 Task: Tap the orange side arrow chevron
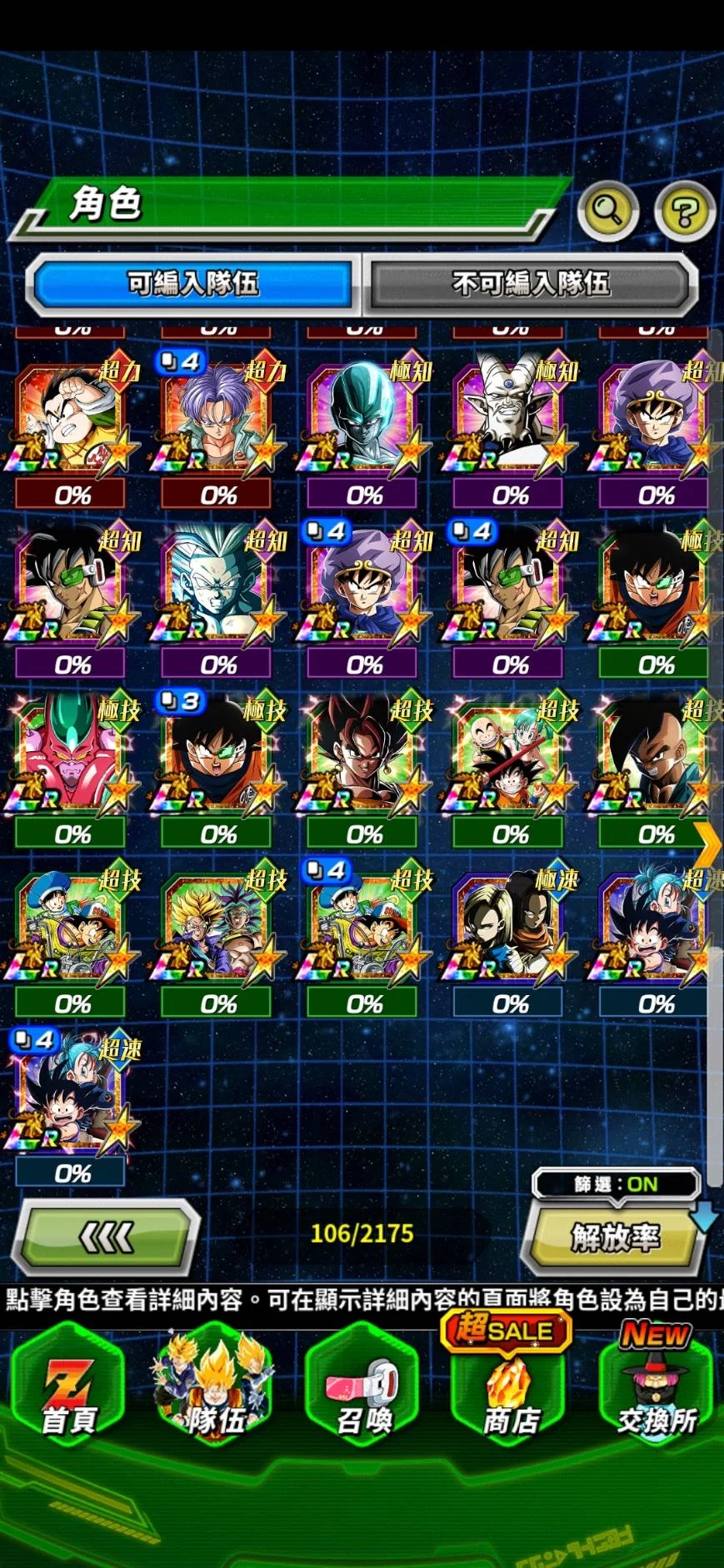(707, 847)
